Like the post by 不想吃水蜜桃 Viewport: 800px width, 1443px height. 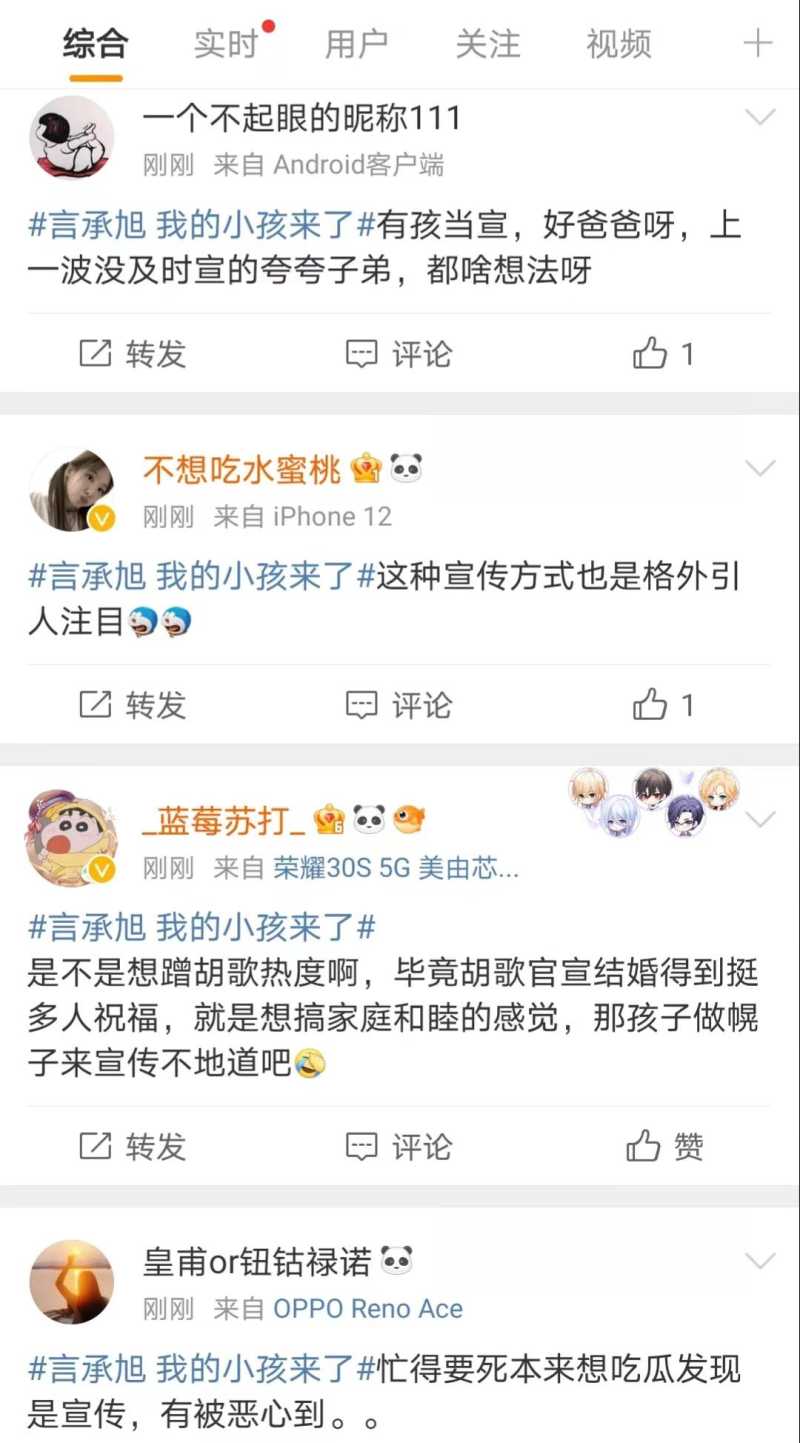point(663,705)
